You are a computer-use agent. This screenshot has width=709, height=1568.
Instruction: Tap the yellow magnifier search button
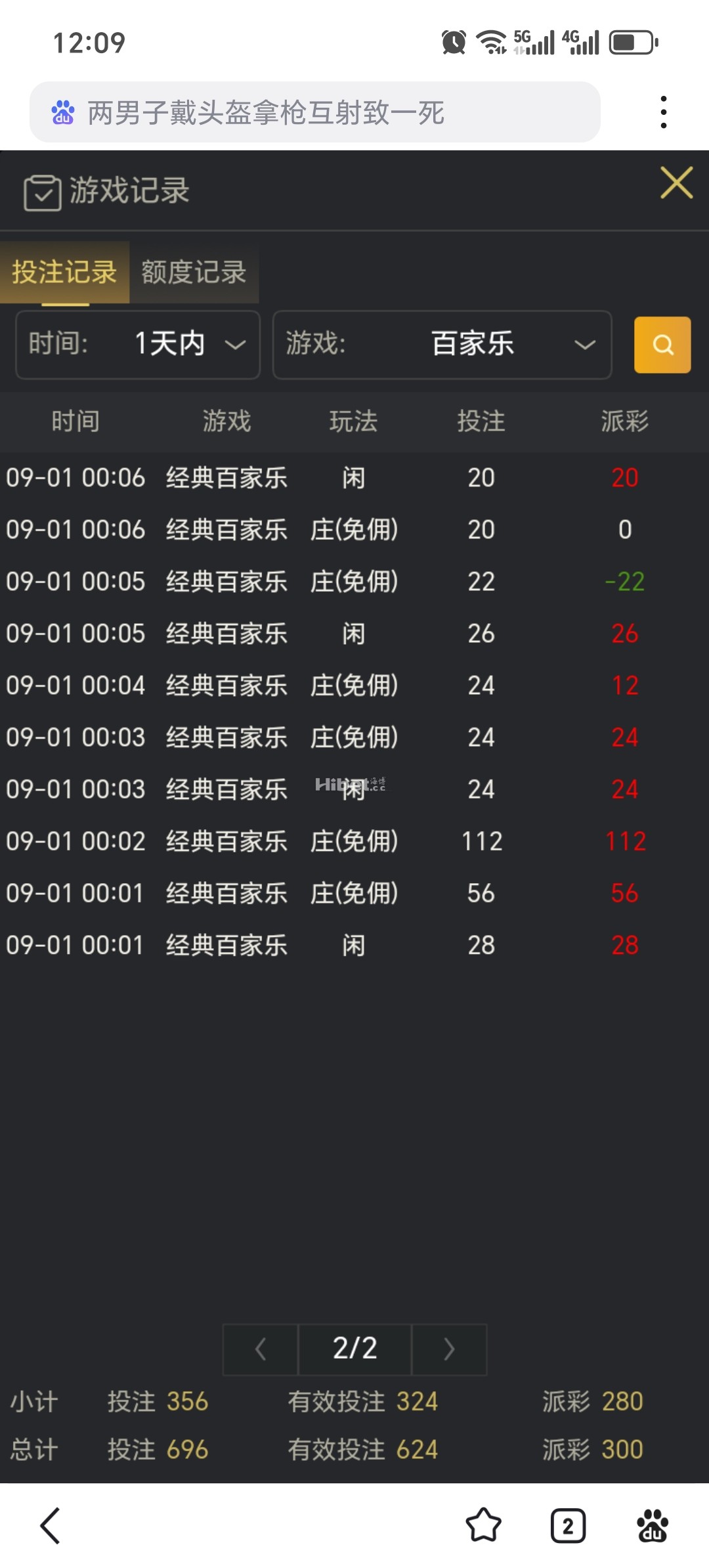662,345
